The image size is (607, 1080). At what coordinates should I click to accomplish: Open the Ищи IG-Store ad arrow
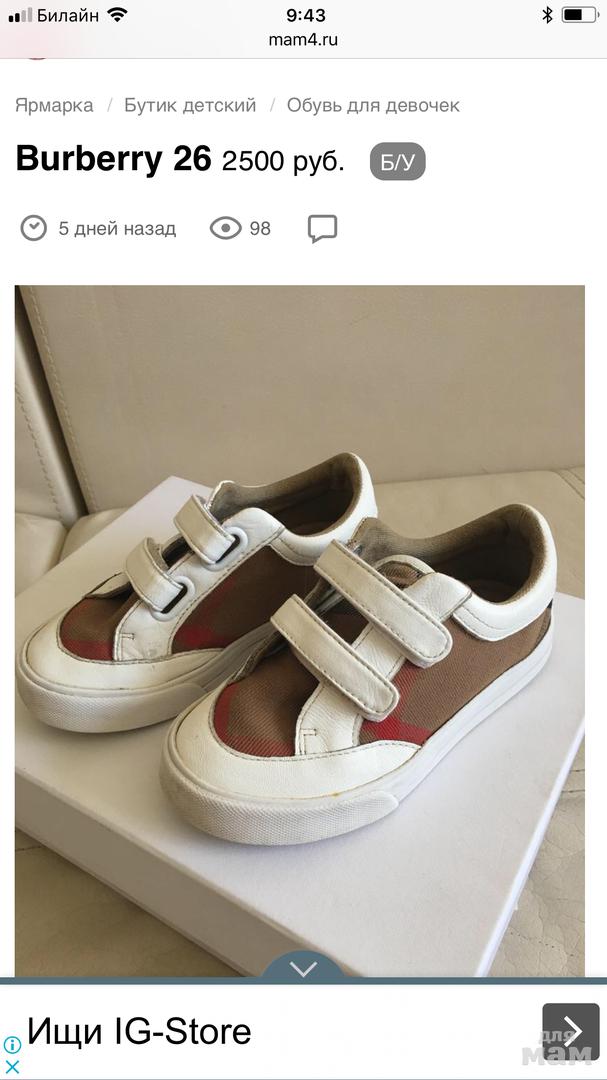(x=570, y=1031)
